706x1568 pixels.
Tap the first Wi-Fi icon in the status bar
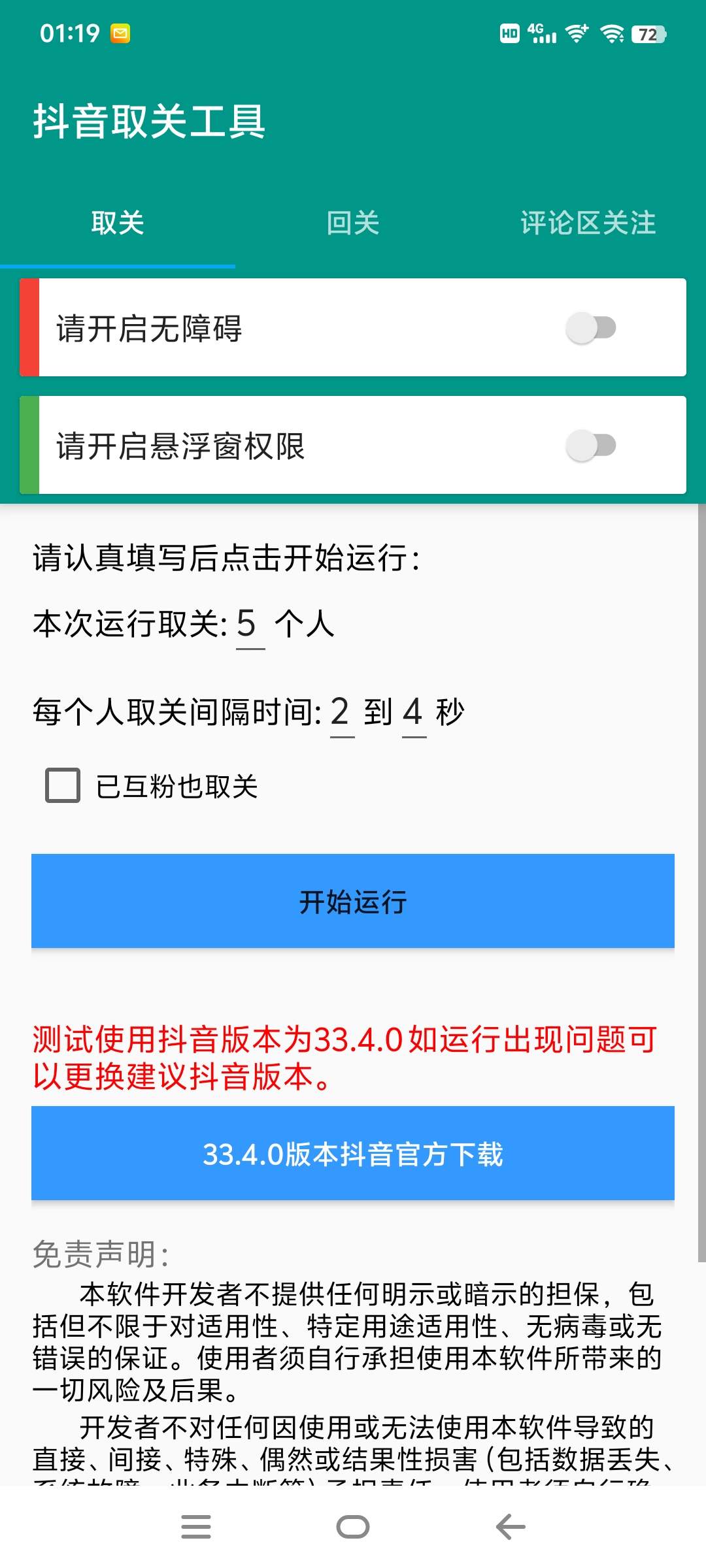point(578,33)
